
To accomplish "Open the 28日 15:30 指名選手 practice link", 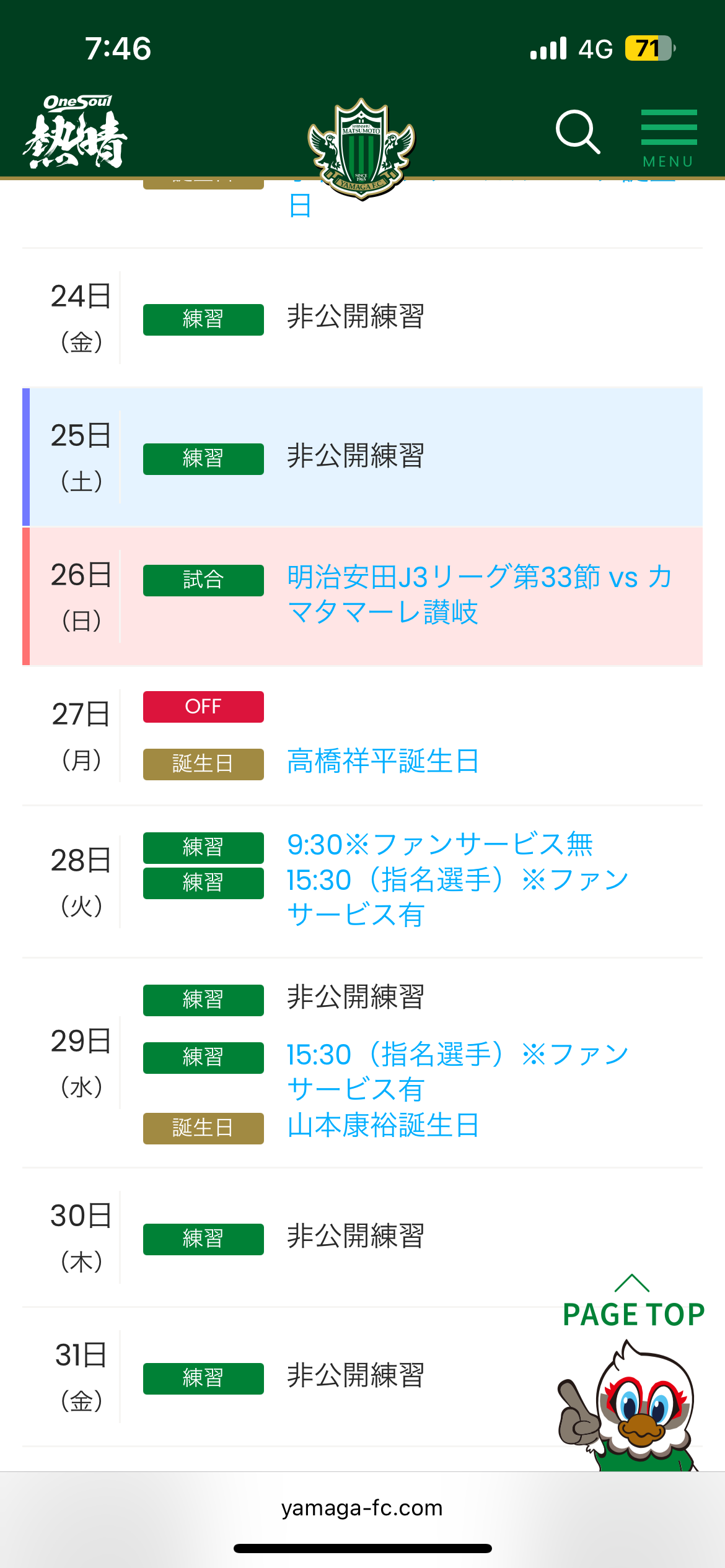I will tap(458, 897).
